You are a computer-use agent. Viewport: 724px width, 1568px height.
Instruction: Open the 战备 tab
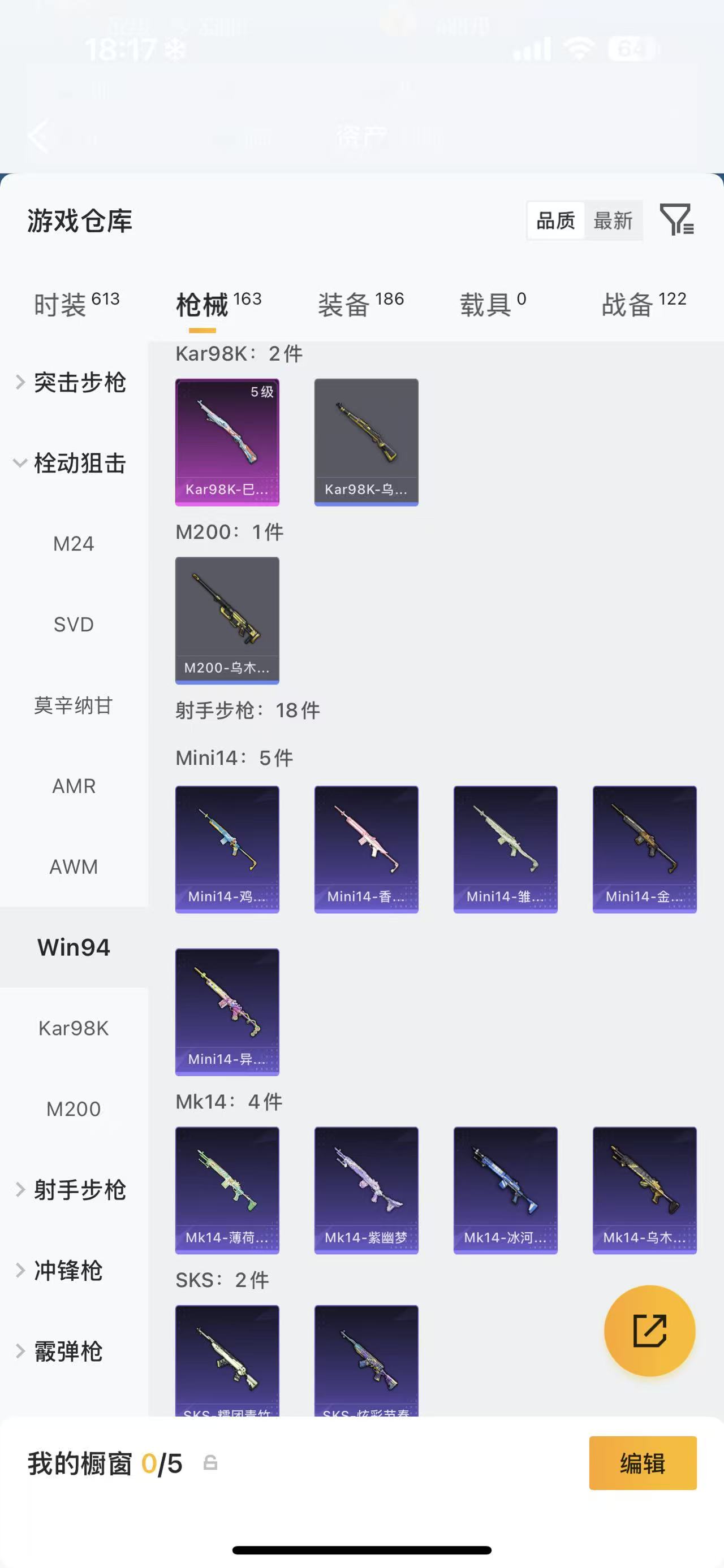644,304
